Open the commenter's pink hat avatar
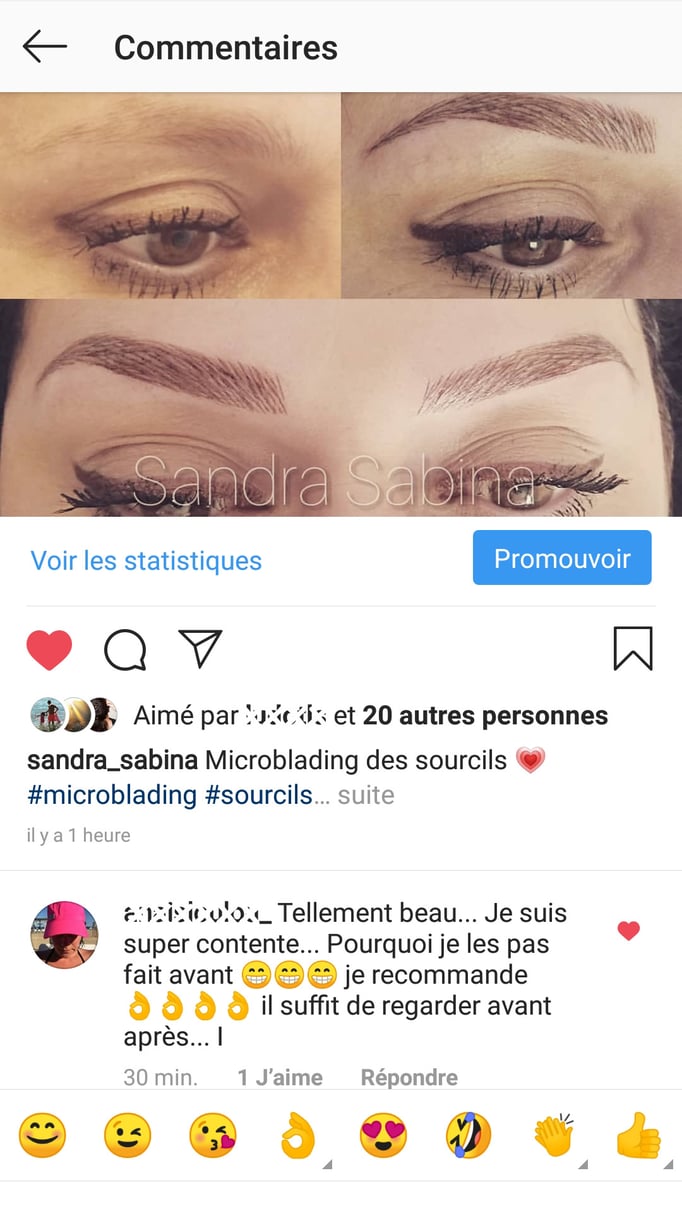This screenshot has width=682, height=1214. [x=65, y=934]
